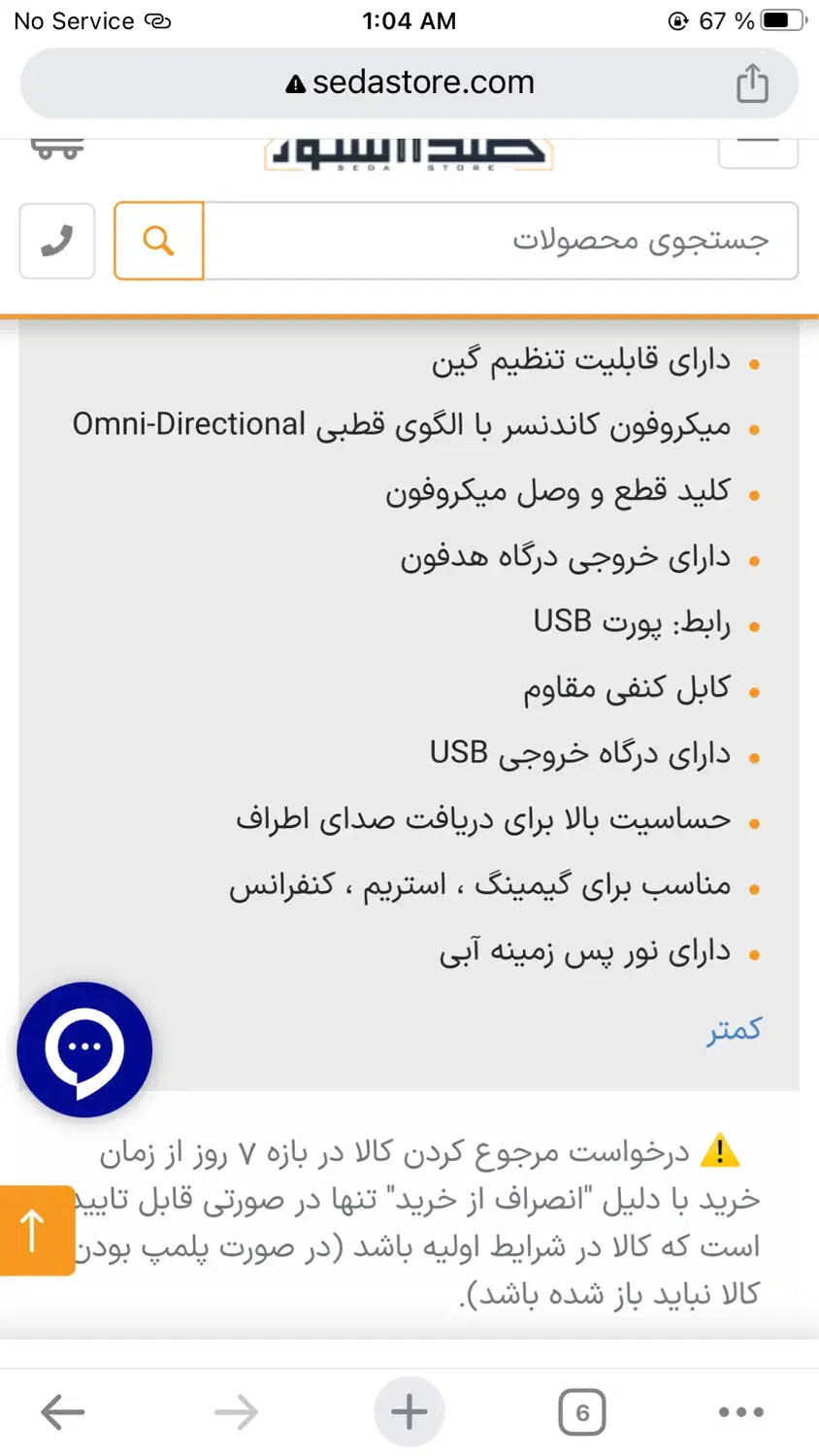819x1456 pixels.
Task: Tap the new tab plus button
Action: pos(409,1412)
